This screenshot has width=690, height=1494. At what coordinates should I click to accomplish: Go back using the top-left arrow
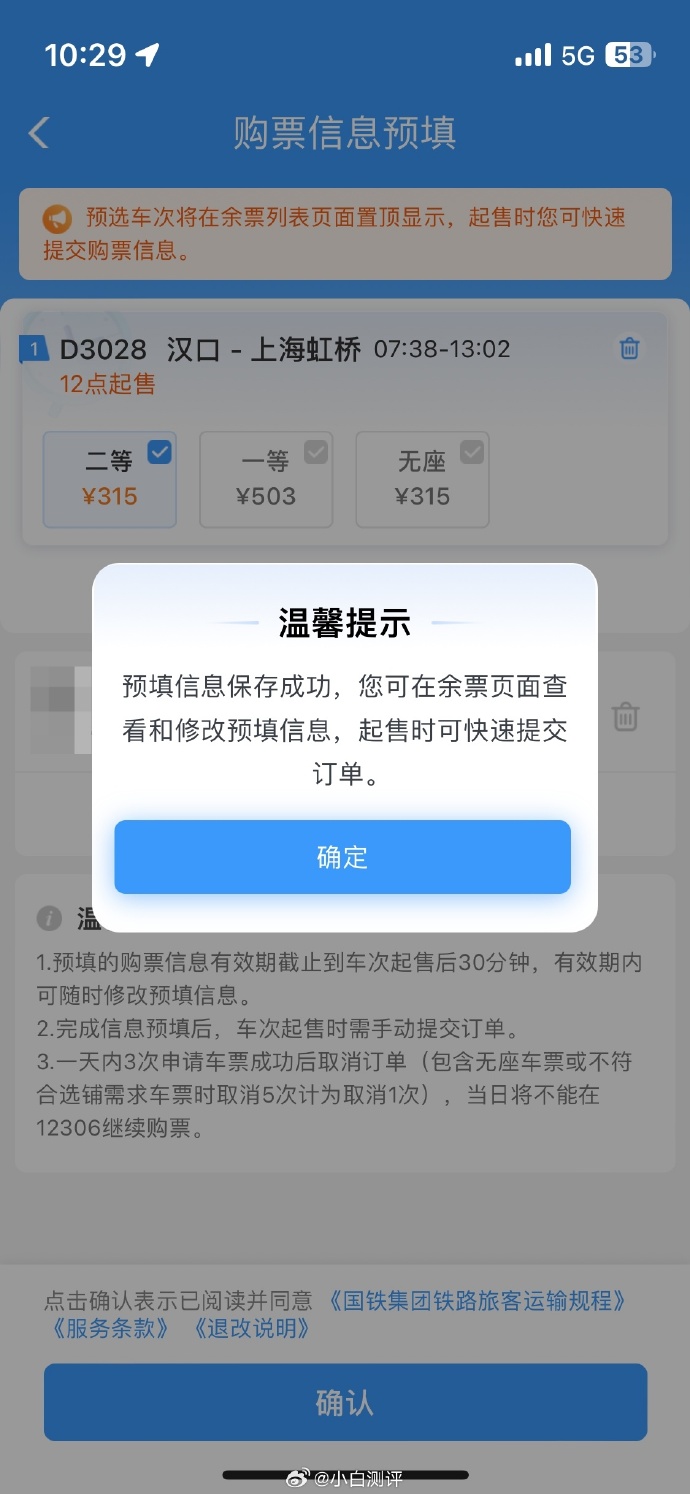pos(39,133)
